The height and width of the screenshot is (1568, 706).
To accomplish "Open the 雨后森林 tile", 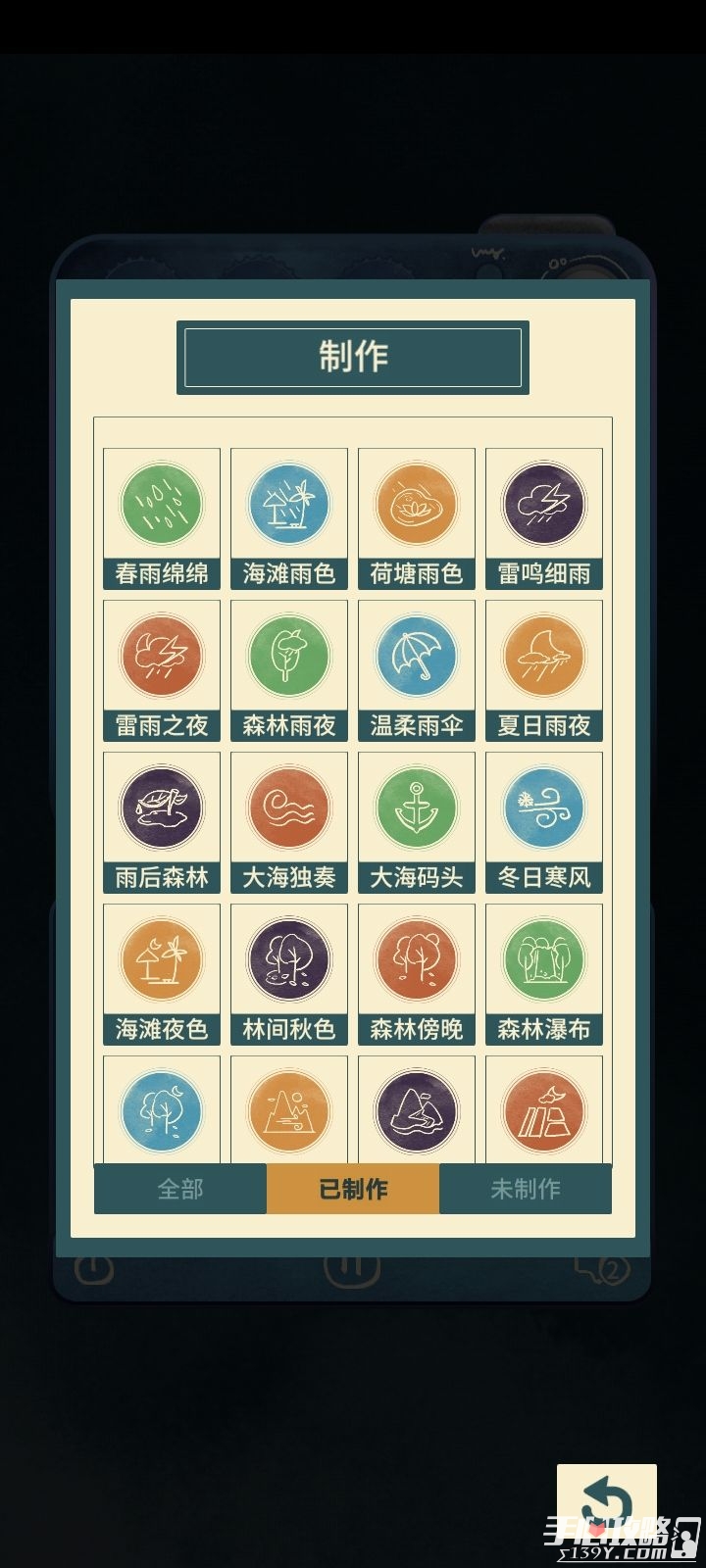I will pyautogui.click(x=162, y=821).
